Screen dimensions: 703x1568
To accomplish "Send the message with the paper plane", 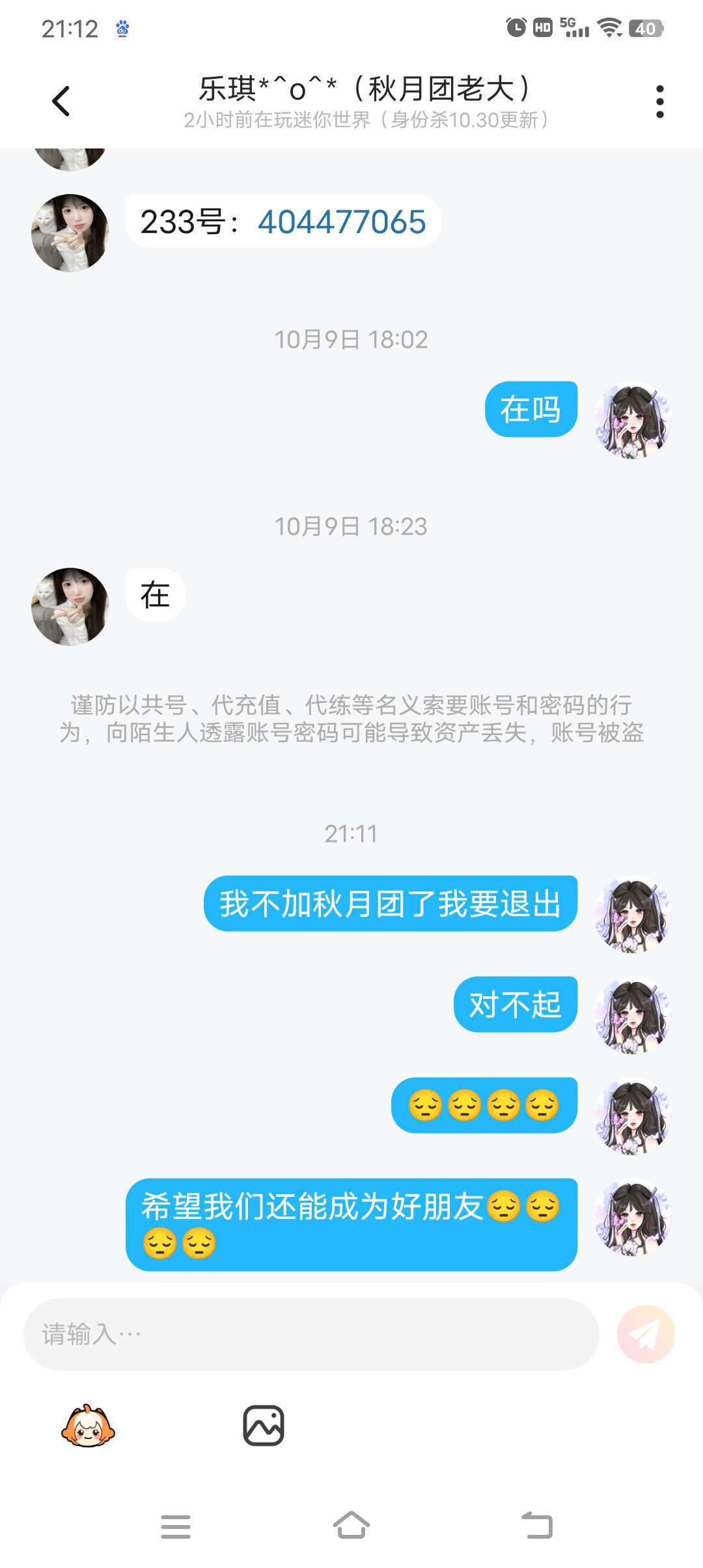I will tap(646, 1334).
